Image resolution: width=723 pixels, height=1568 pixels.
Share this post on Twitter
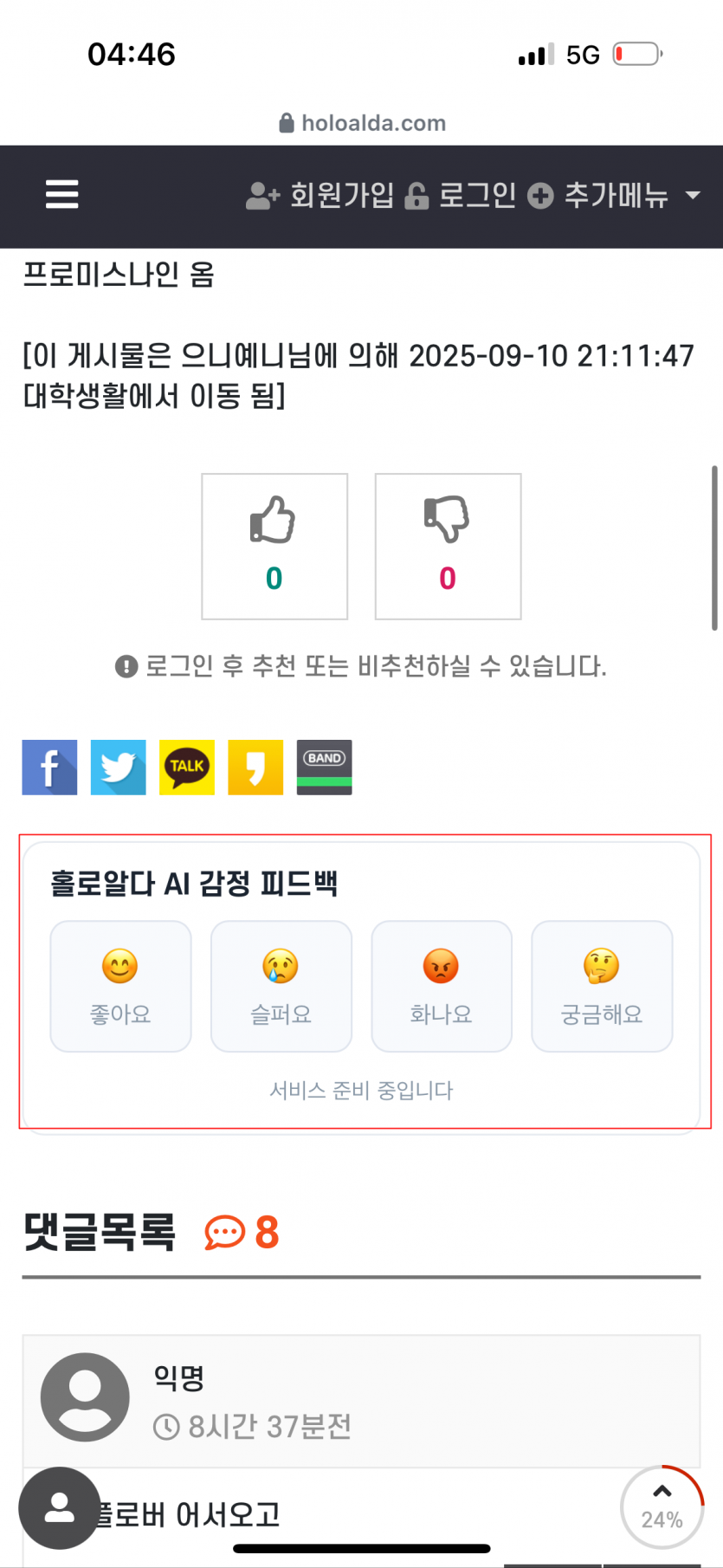(118, 767)
